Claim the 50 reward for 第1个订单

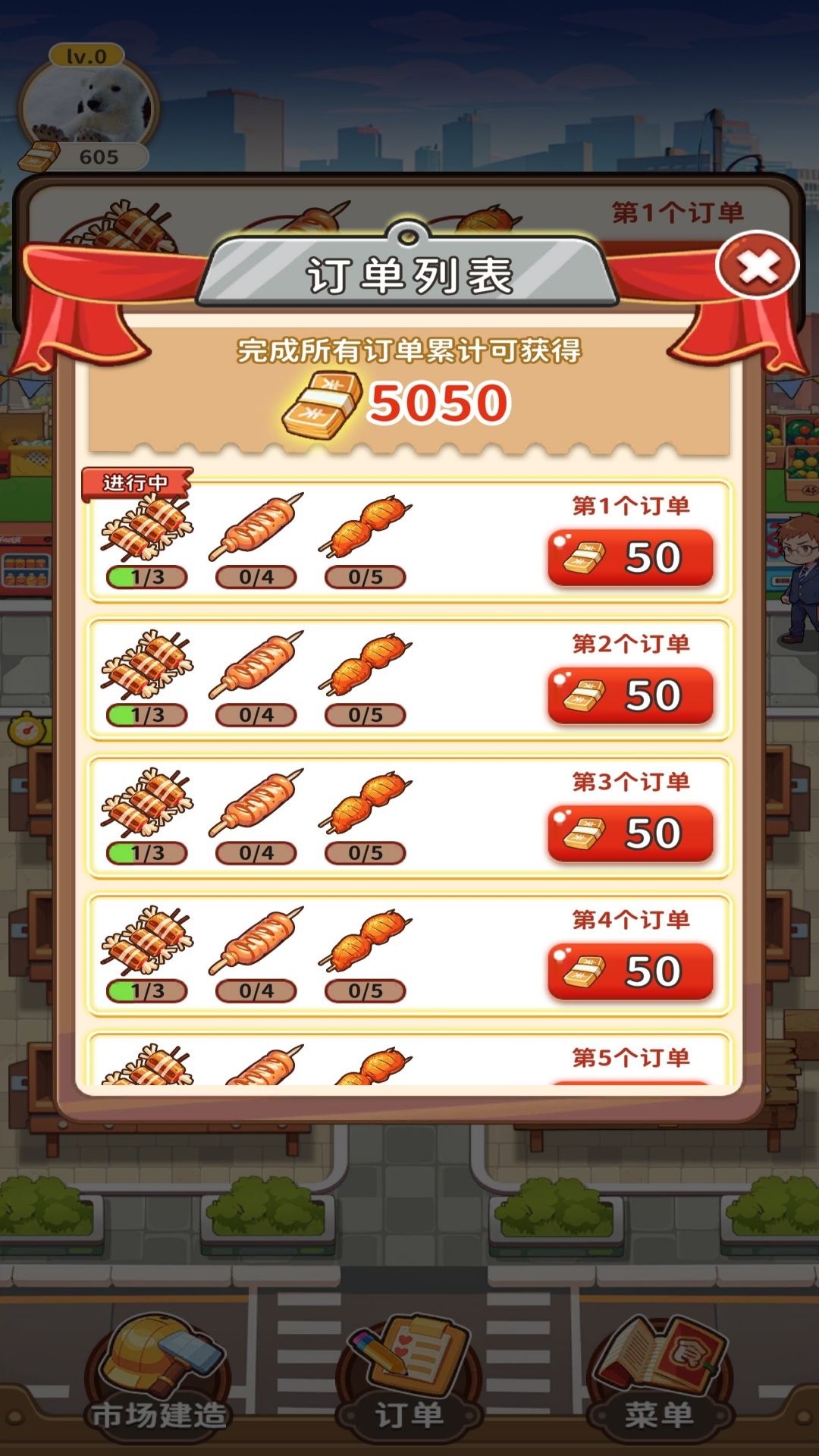(x=630, y=558)
